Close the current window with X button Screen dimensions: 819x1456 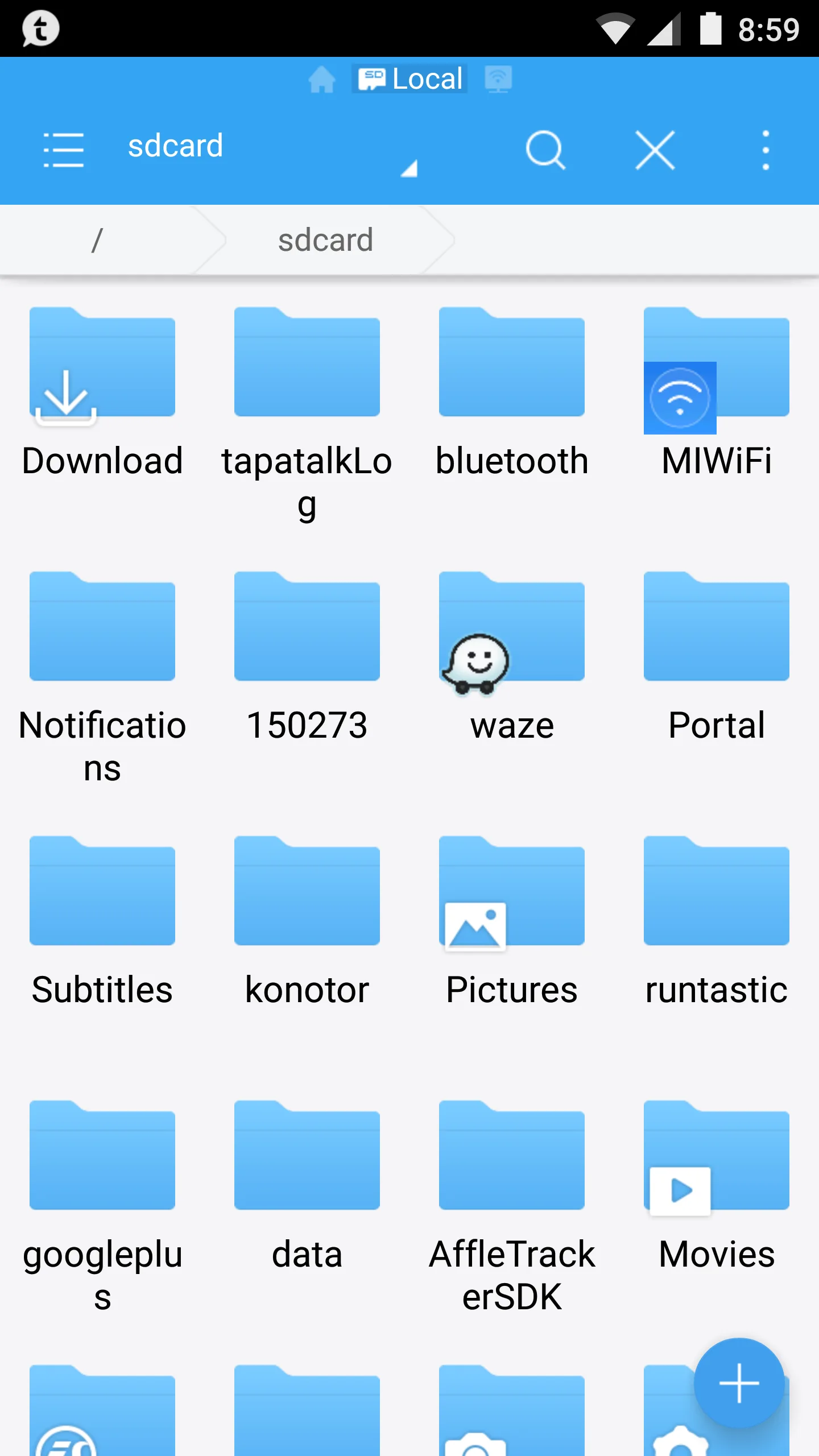(655, 149)
